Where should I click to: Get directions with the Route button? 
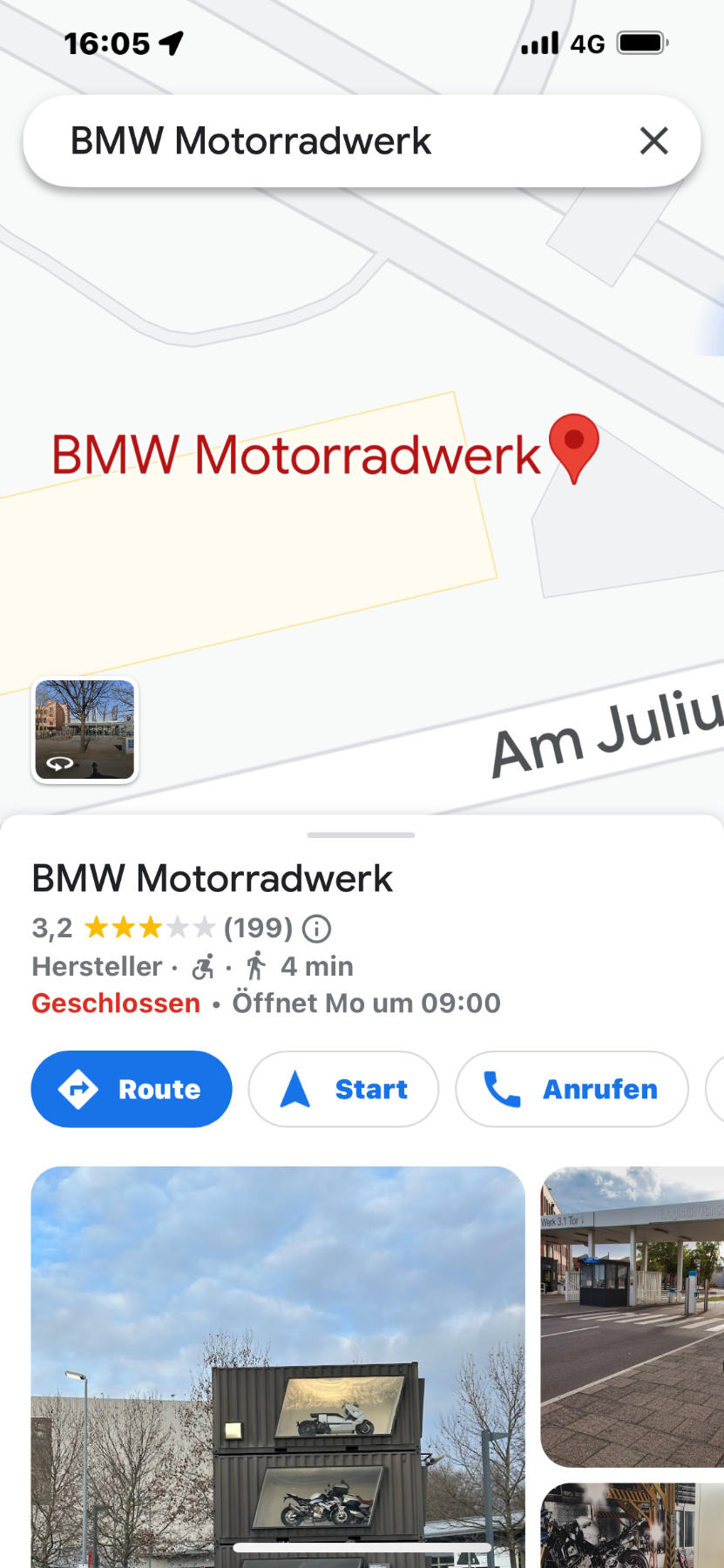tap(132, 1089)
